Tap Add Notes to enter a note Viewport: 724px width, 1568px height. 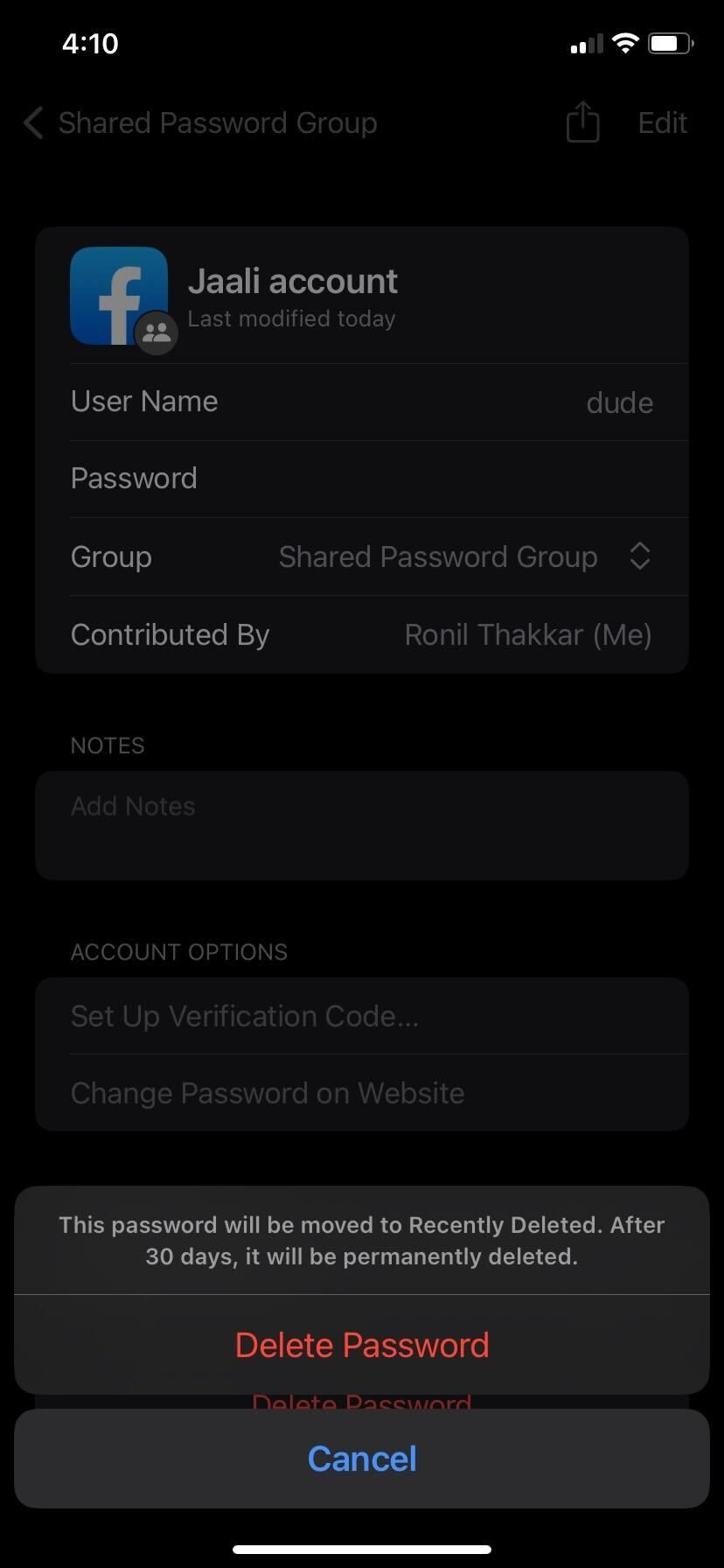pos(133,806)
